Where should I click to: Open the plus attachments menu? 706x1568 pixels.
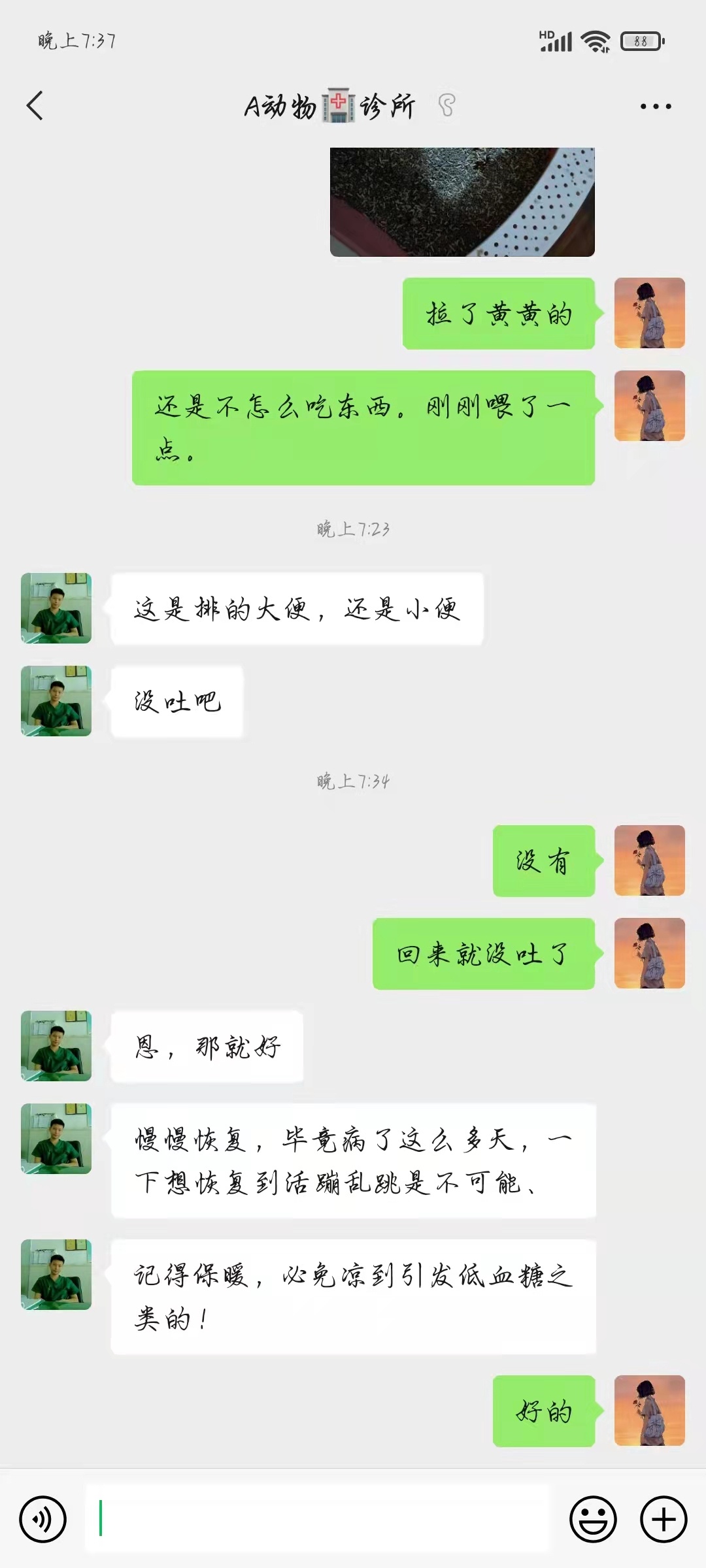(x=663, y=1519)
